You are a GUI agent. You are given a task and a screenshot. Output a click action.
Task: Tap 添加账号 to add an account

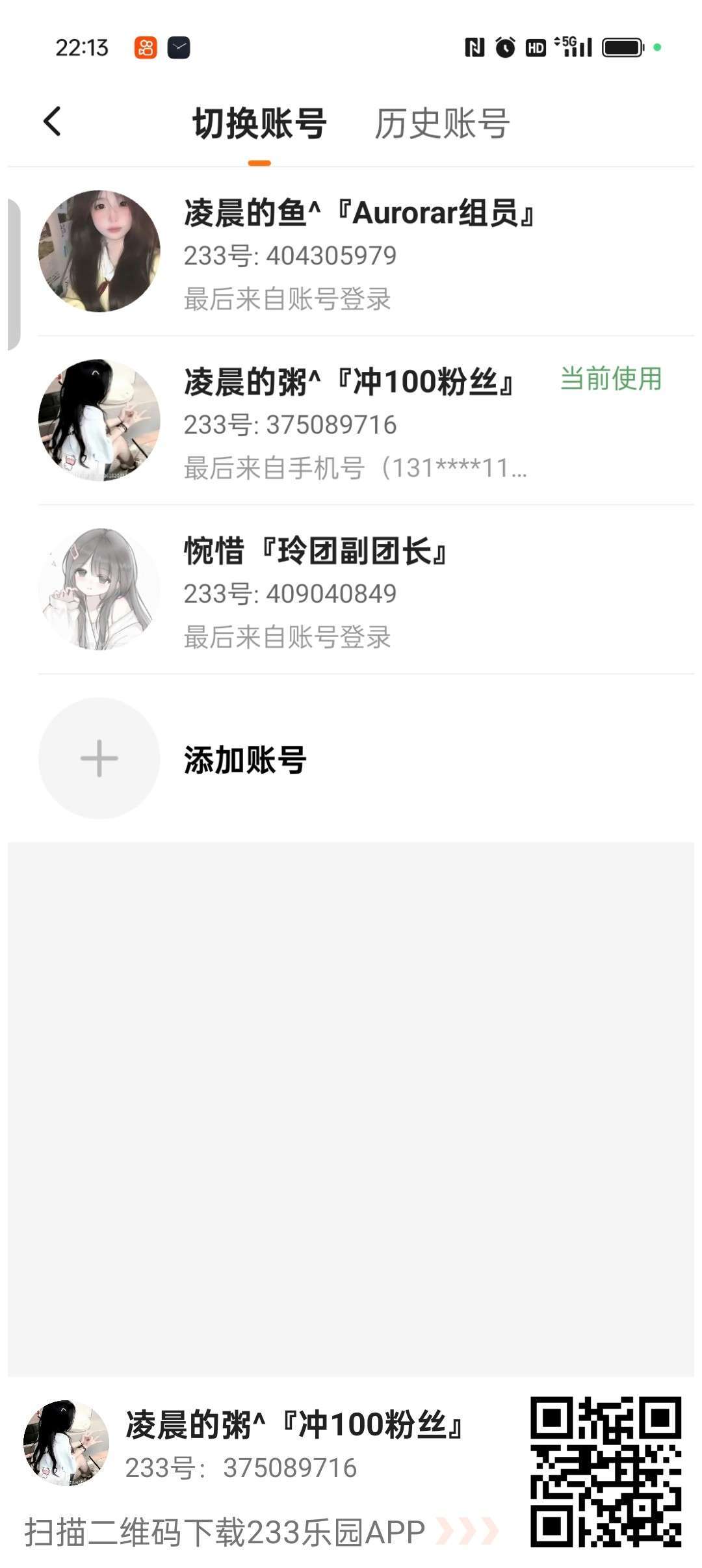(x=244, y=759)
